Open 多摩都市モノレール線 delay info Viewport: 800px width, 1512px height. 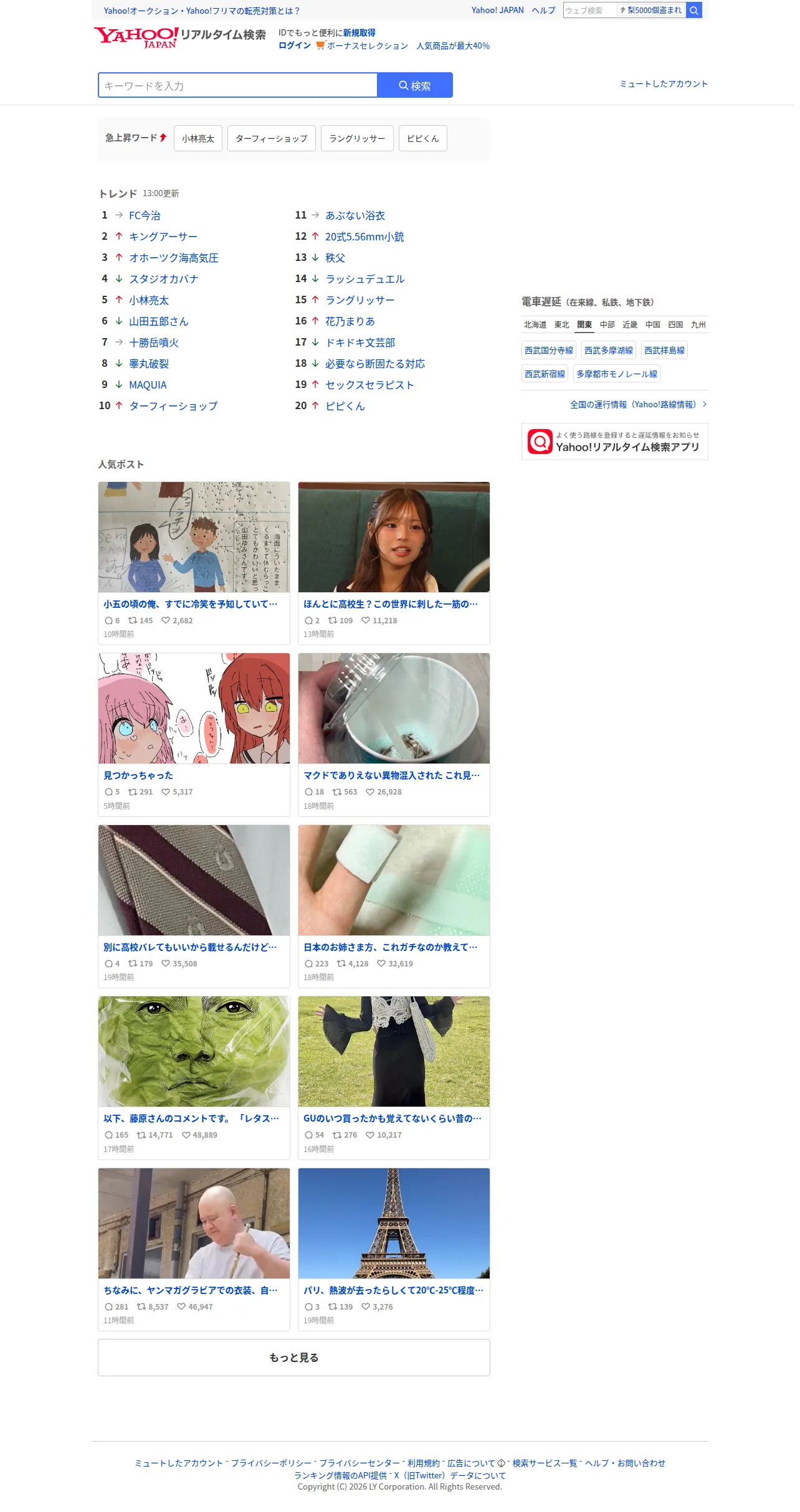tap(617, 374)
